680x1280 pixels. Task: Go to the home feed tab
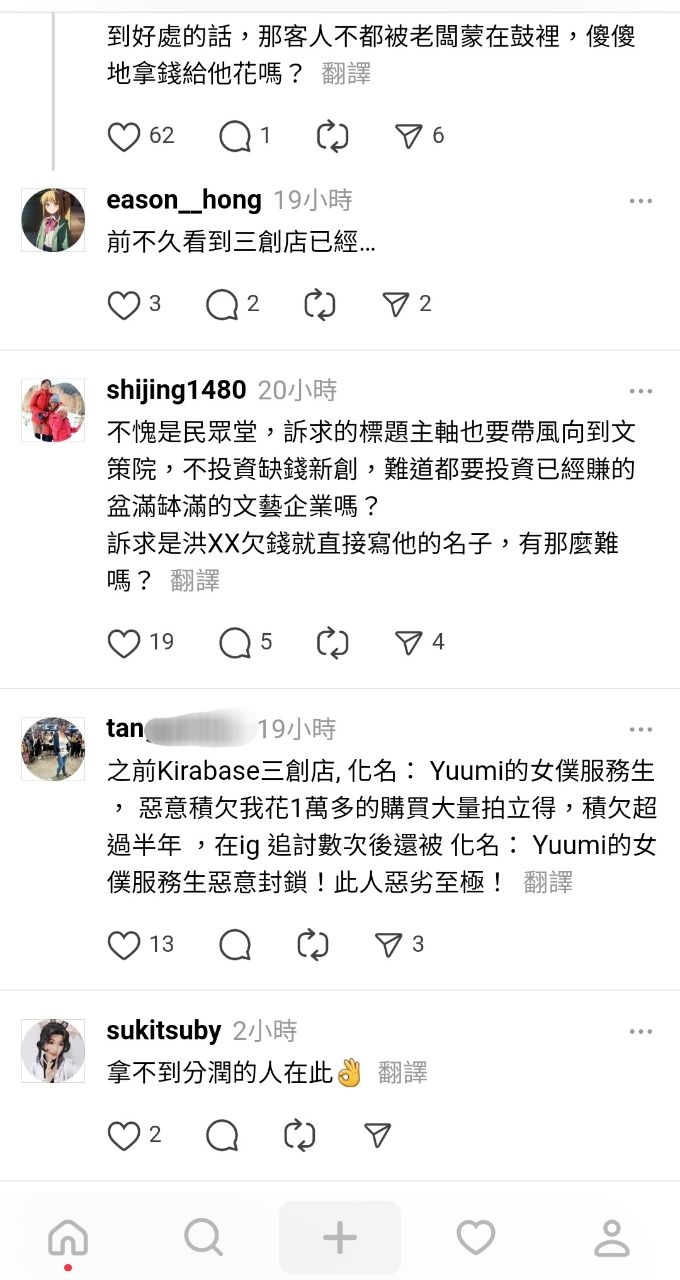click(68, 1239)
